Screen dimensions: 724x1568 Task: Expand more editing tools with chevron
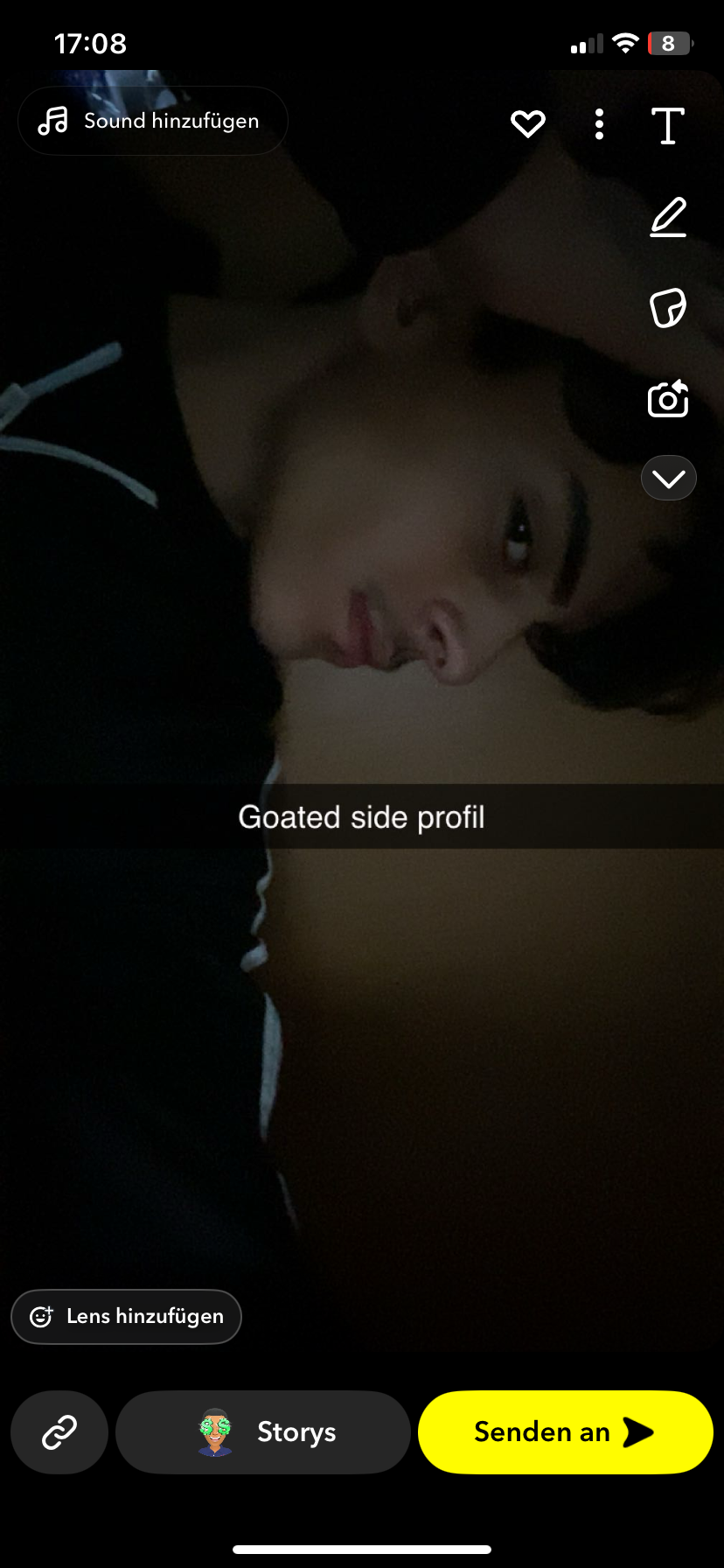click(668, 479)
